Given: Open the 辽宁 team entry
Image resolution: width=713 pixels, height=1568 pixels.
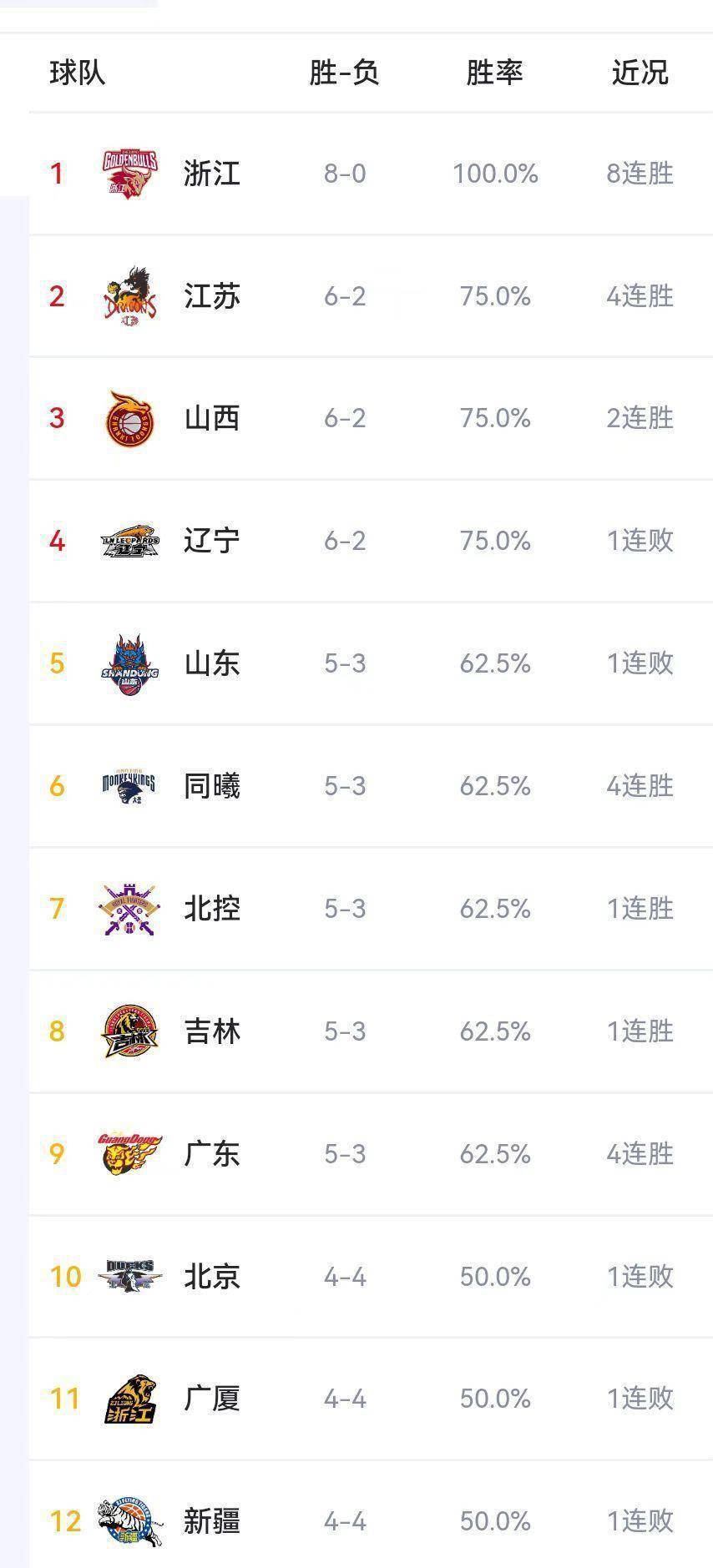Looking at the screenshot, I should [x=212, y=541].
